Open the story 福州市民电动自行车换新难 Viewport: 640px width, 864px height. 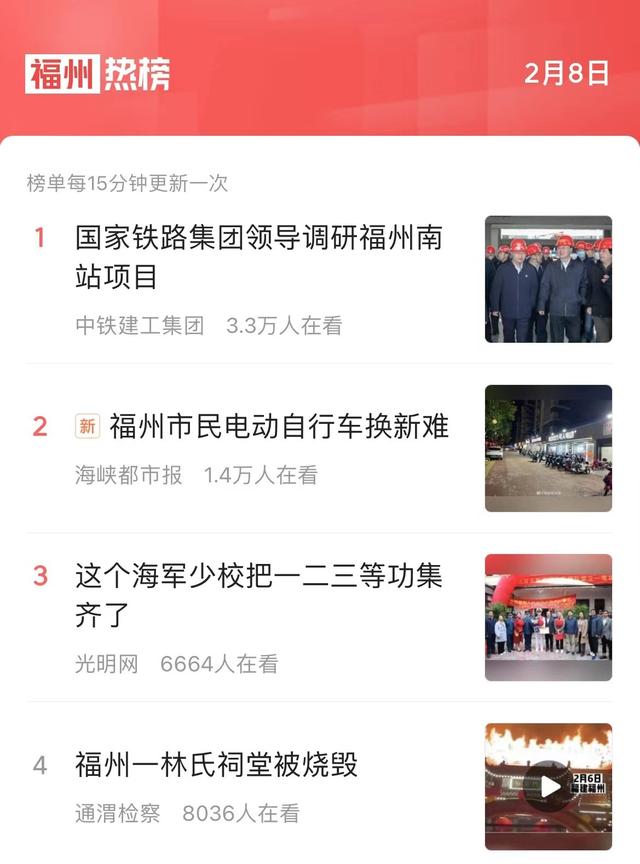tap(278, 427)
